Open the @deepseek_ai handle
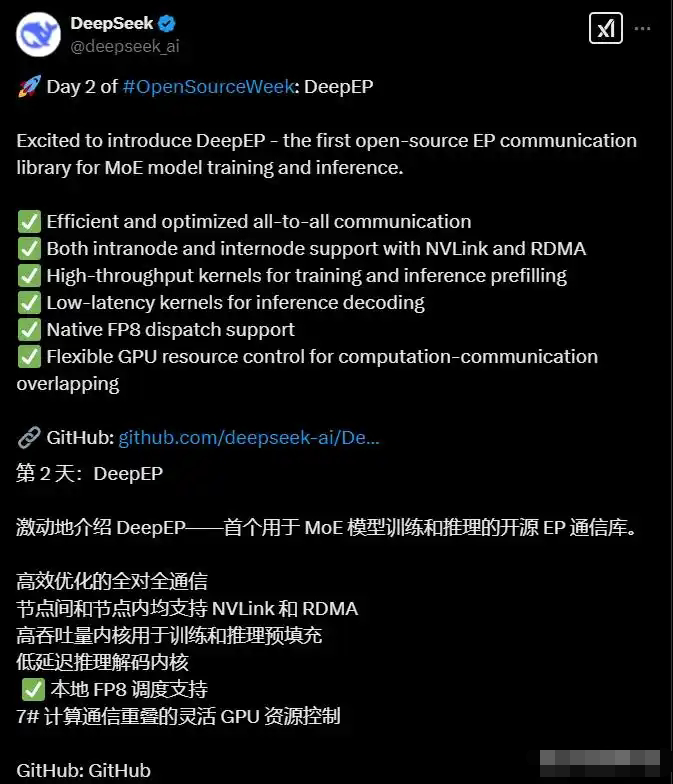Screen dimensions: 673x784 coord(125,46)
